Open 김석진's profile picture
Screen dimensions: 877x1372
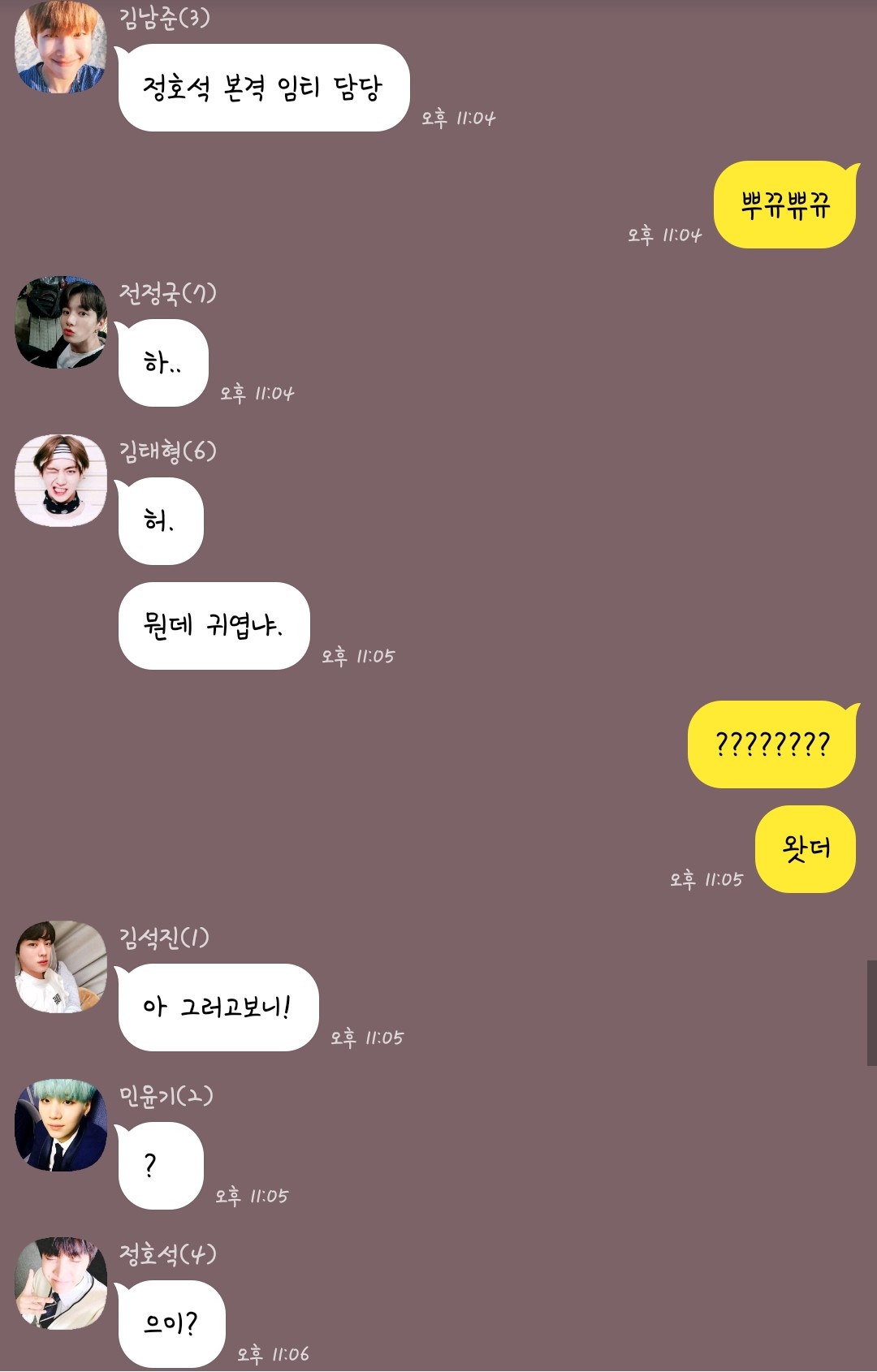click(61, 967)
